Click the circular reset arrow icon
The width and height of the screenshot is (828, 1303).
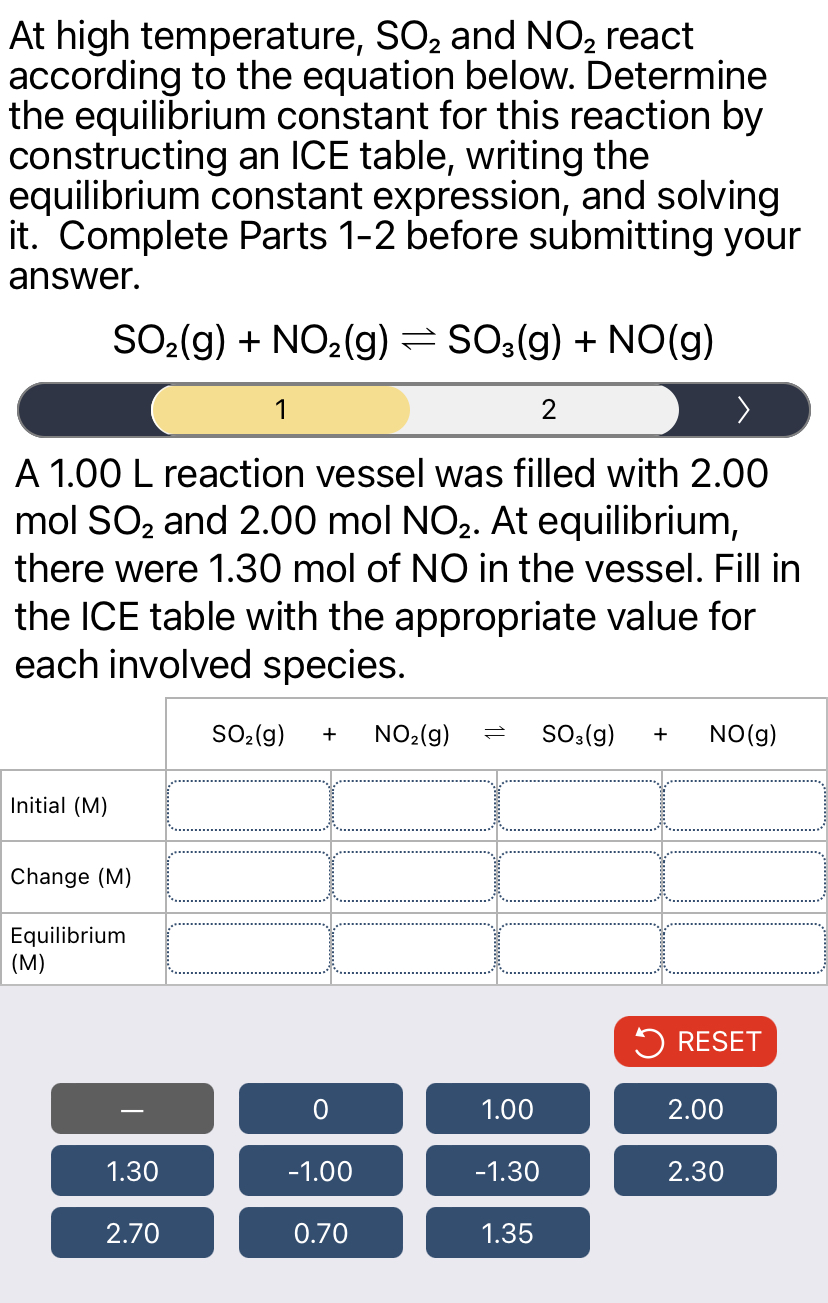648,1041
